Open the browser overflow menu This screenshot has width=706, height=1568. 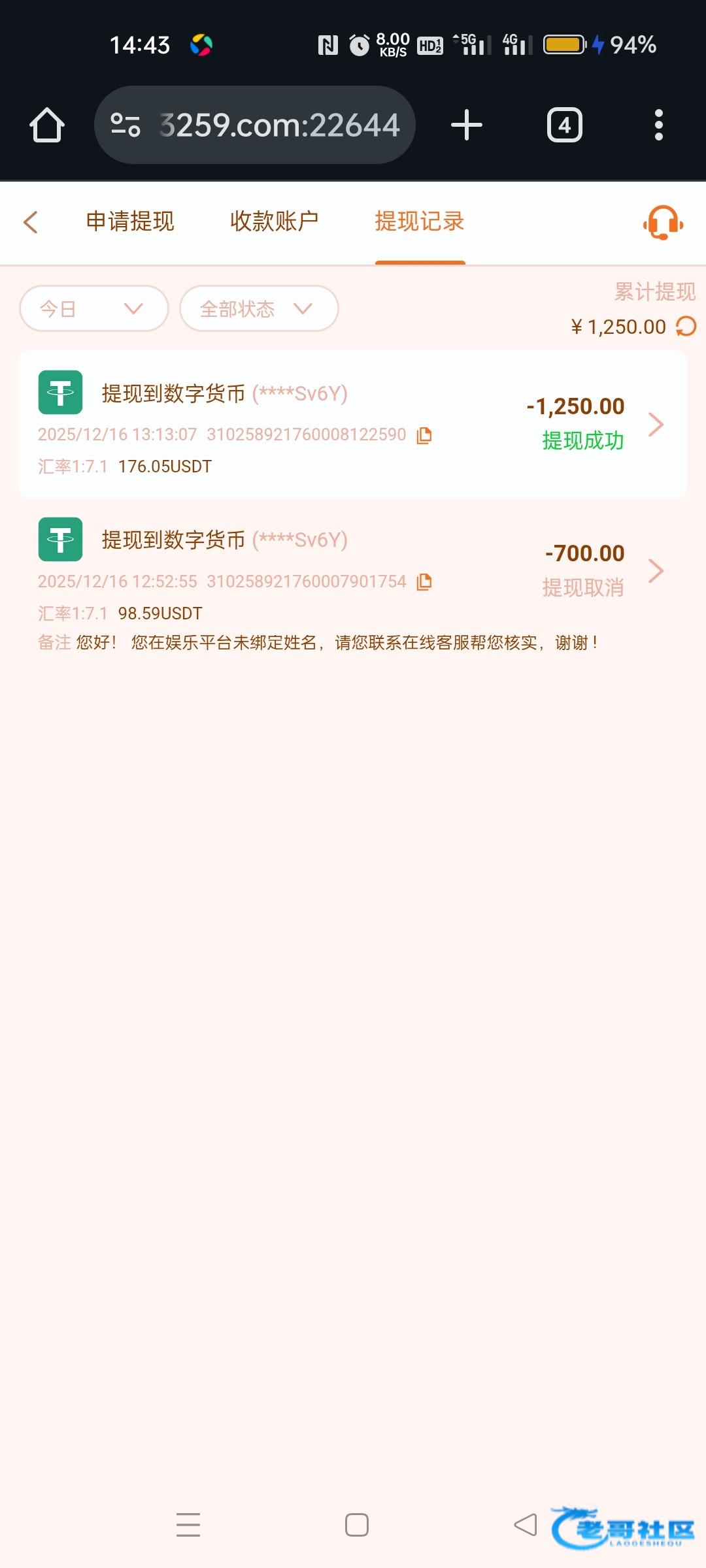coord(658,125)
